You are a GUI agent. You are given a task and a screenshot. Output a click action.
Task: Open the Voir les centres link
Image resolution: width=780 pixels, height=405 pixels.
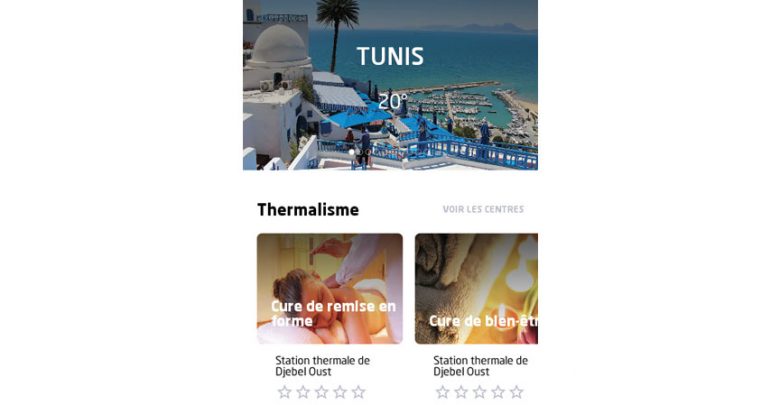tap(483, 209)
